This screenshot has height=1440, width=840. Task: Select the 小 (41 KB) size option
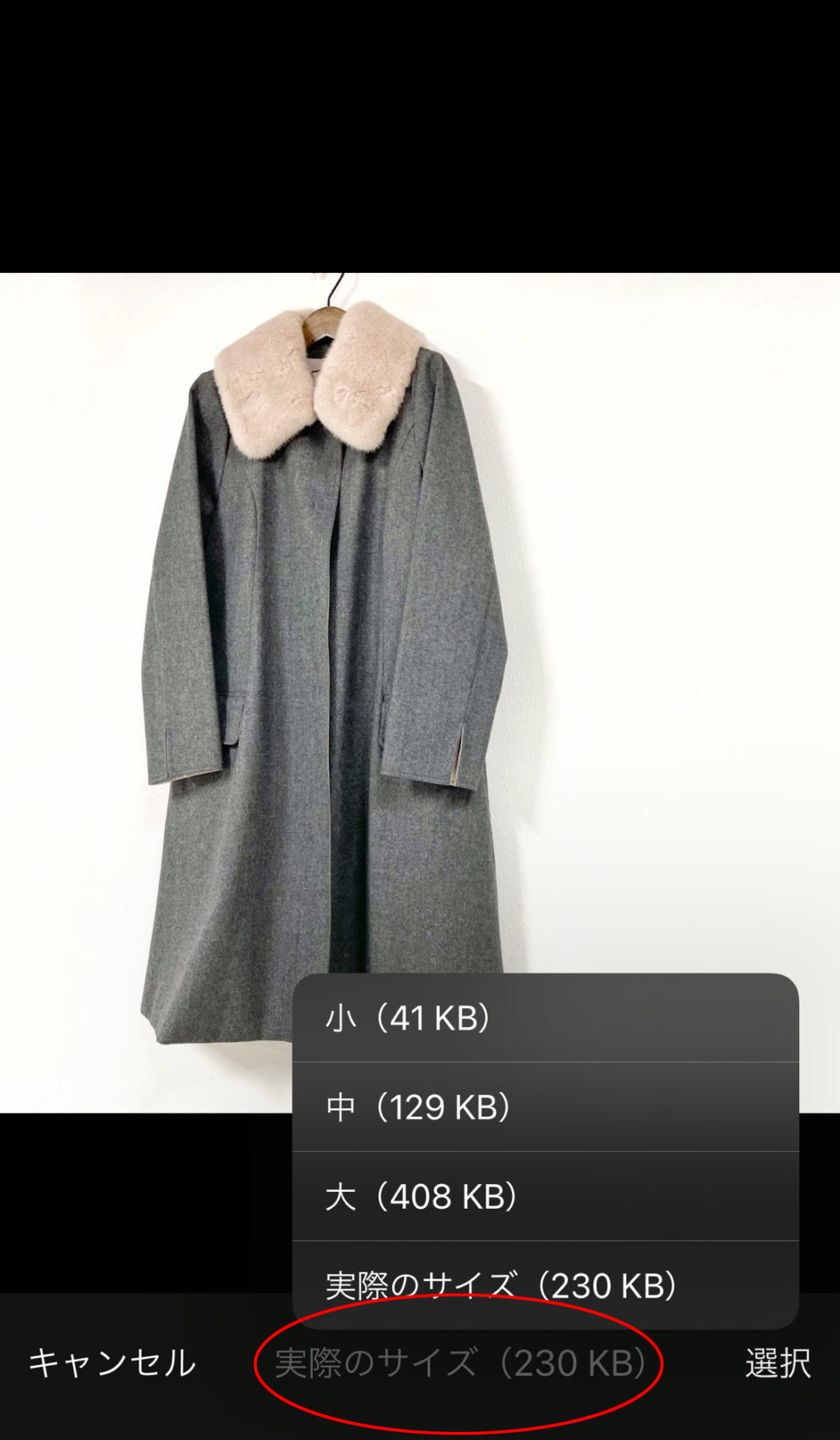pos(544,1018)
